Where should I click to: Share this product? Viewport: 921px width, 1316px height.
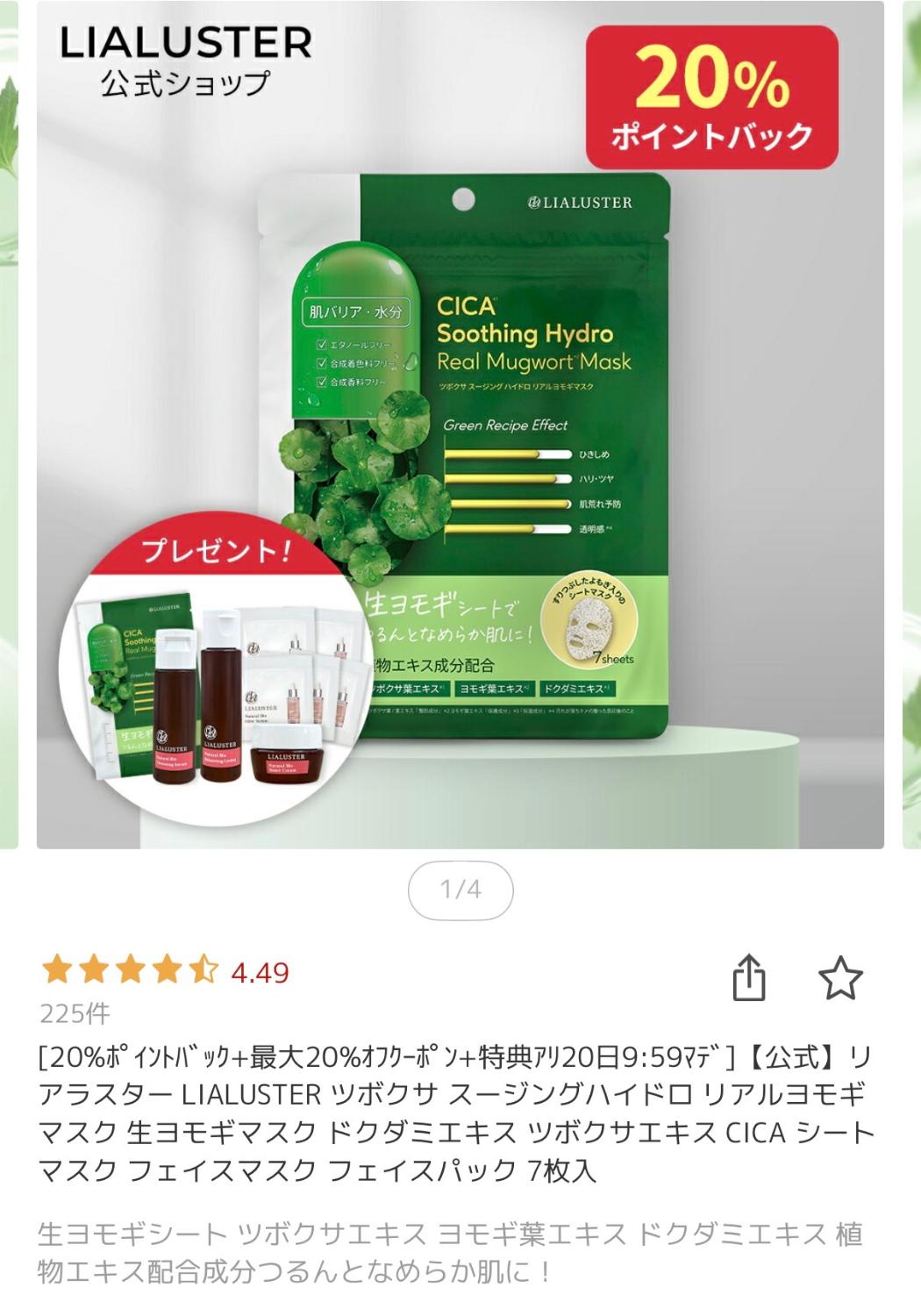pos(749,978)
